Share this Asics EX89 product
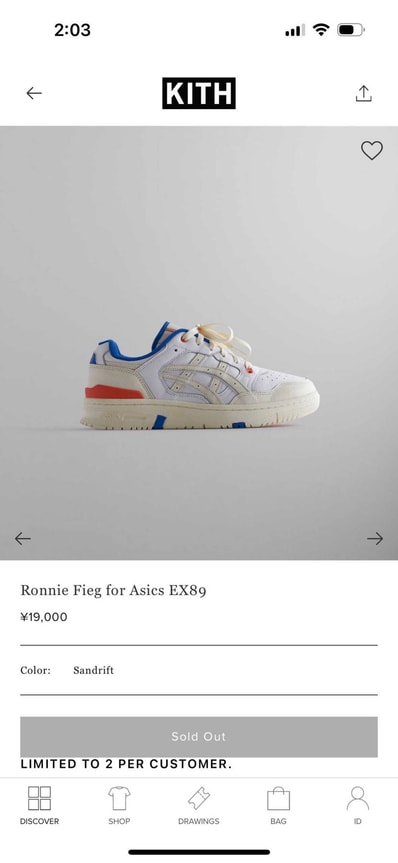This screenshot has width=398, height=863. [363, 93]
